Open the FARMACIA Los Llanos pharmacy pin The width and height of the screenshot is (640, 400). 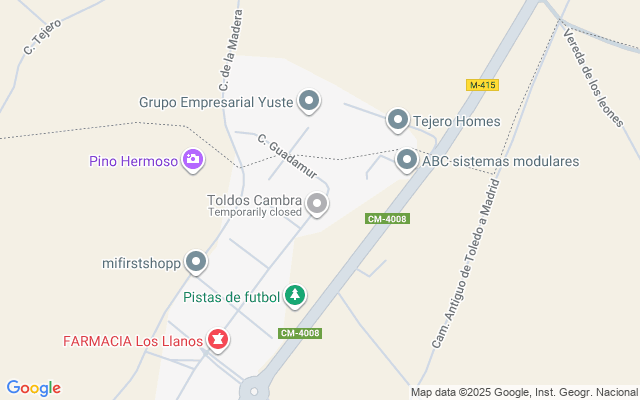218,340
